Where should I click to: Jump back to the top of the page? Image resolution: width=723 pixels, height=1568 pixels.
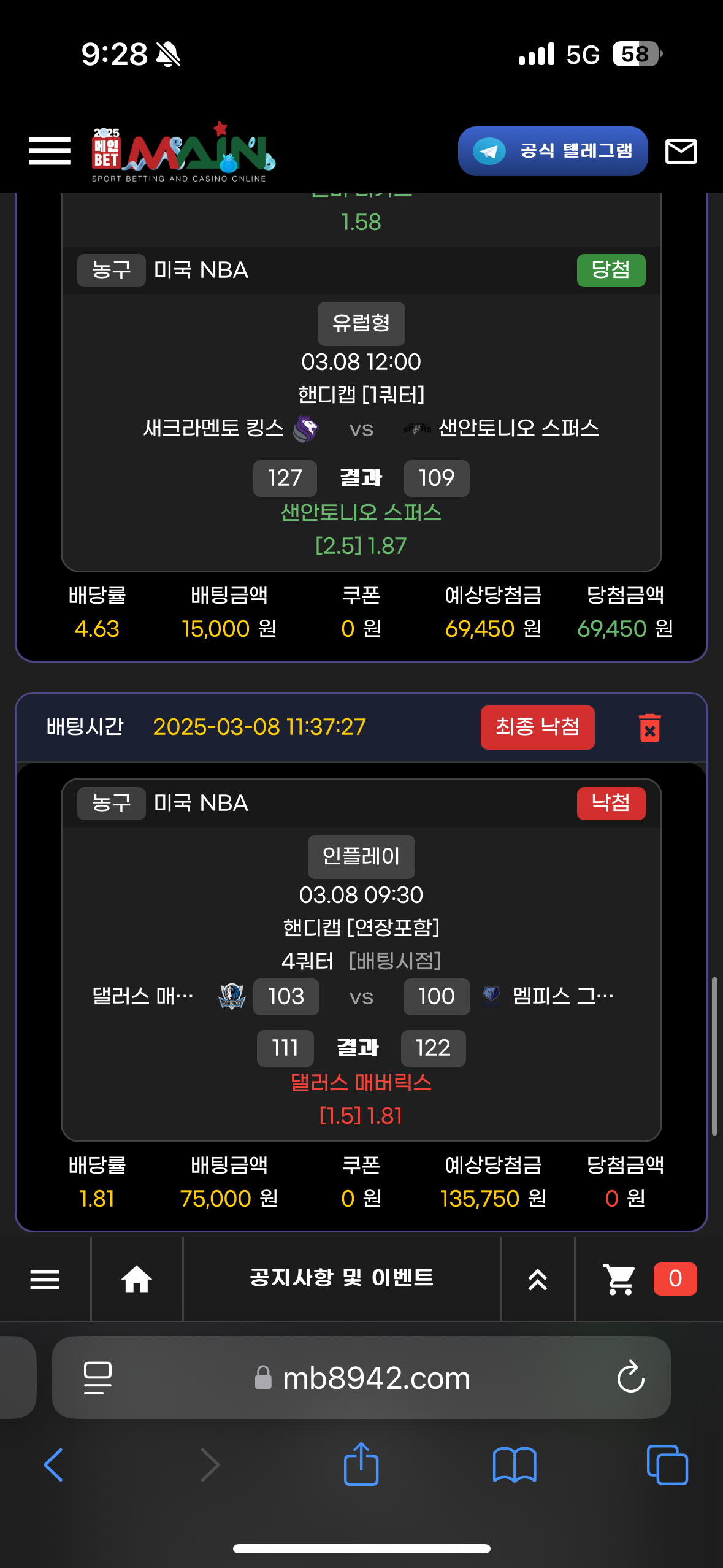tap(538, 1279)
